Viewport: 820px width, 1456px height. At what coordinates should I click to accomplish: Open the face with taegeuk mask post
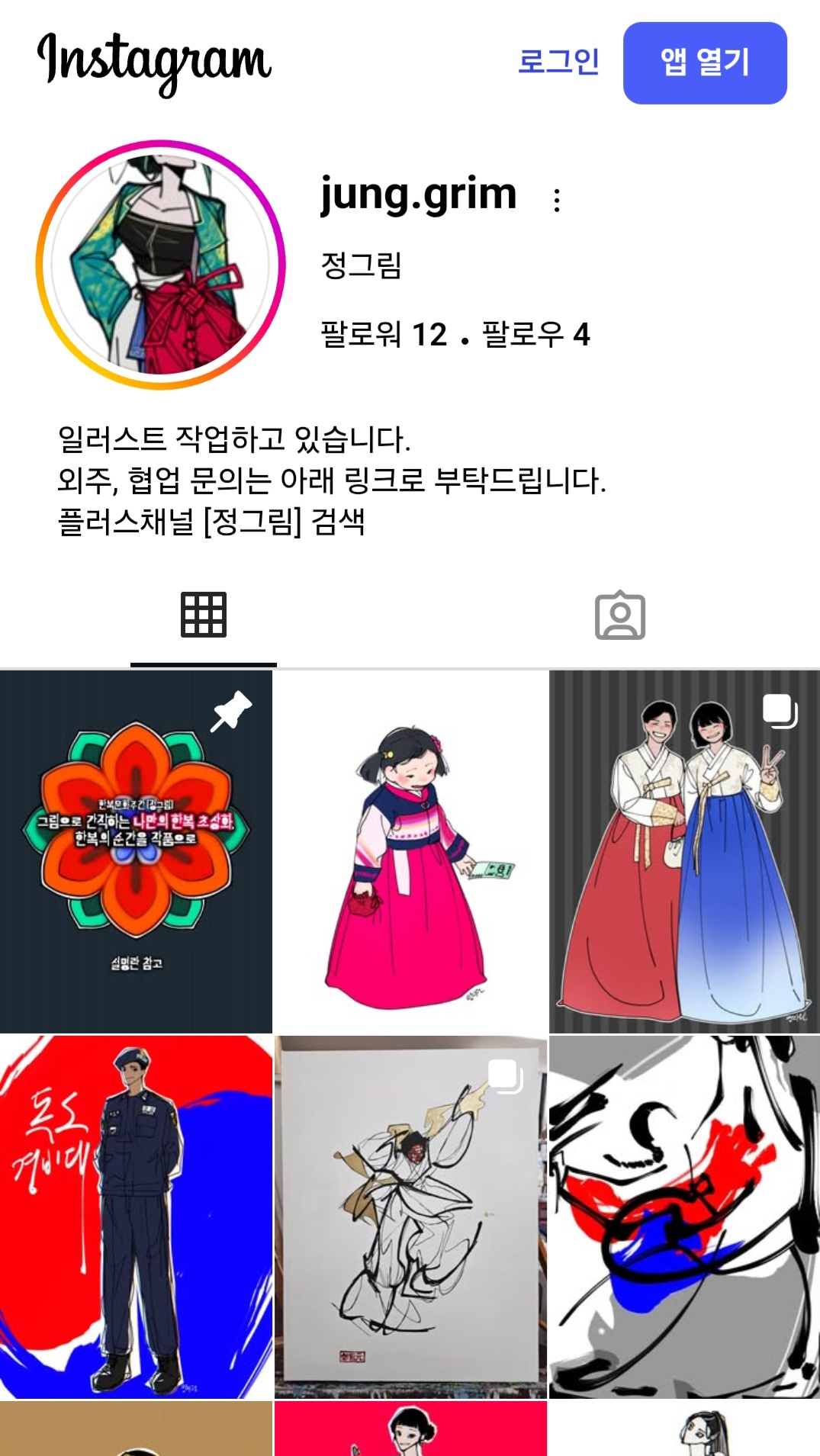coord(684,1216)
